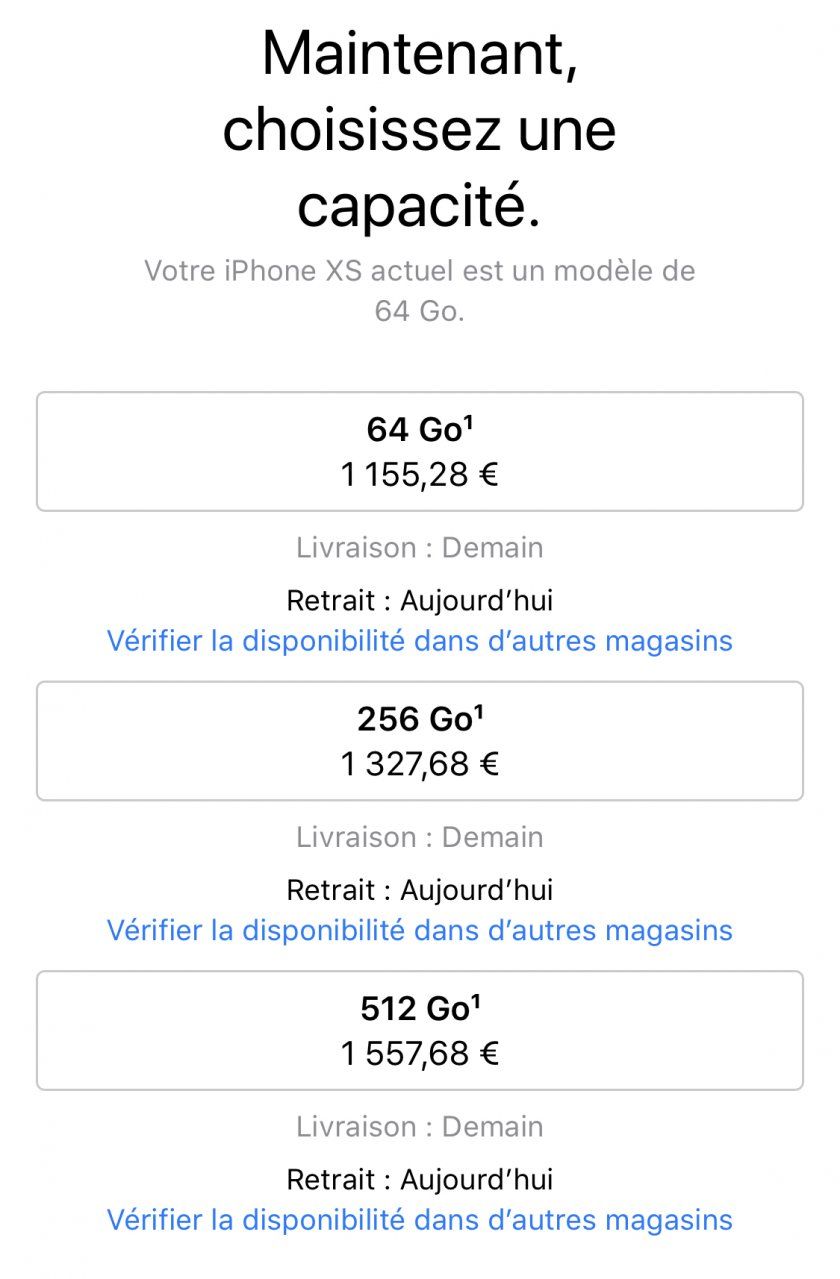Click "Retrait : Aujourd'hui" under the 512 Go card

click(420, 1179)
